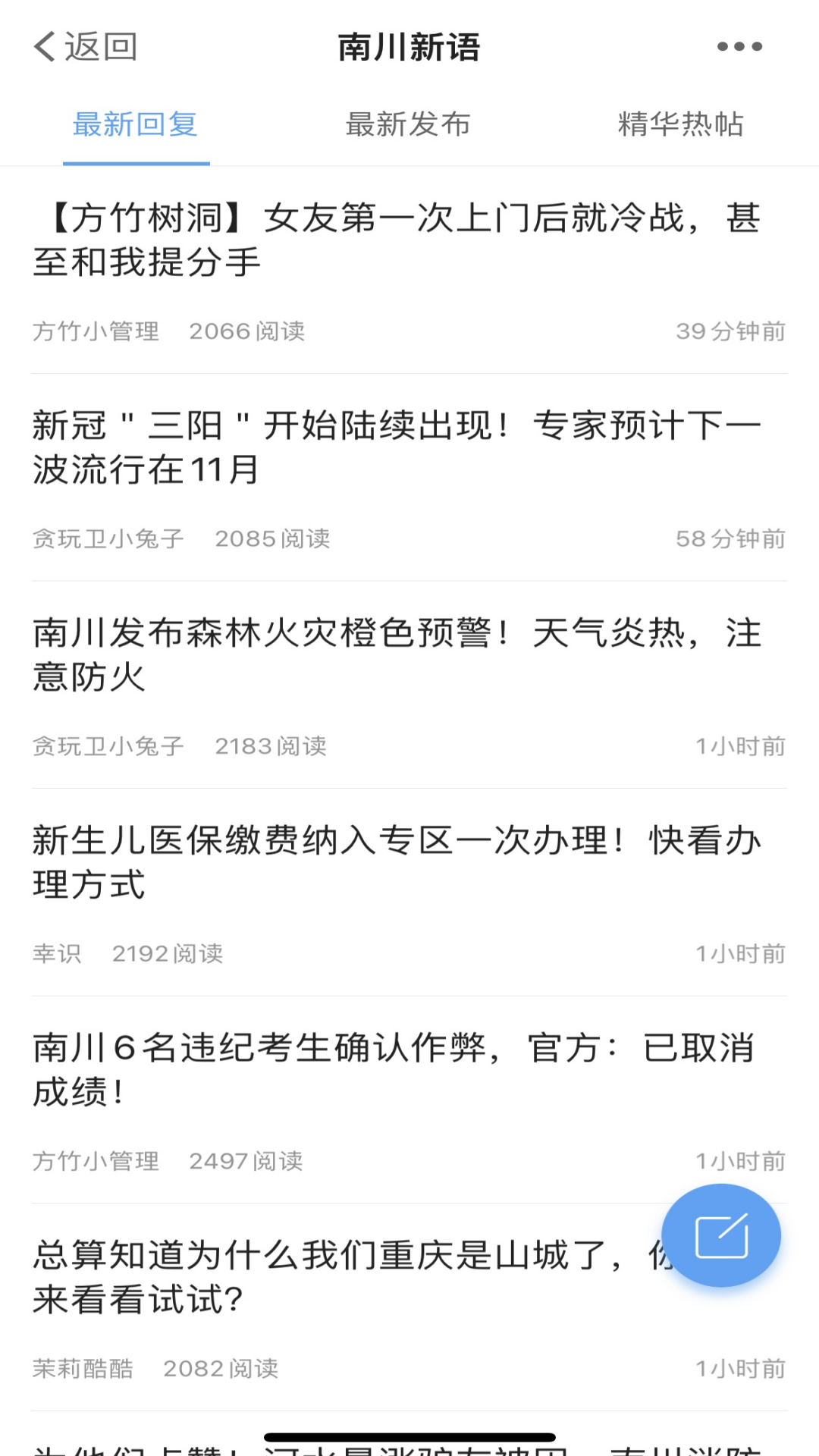819x1456 pixels.
Task: Switch to the 最新发布 tab
Action: (x=408, y=124)
